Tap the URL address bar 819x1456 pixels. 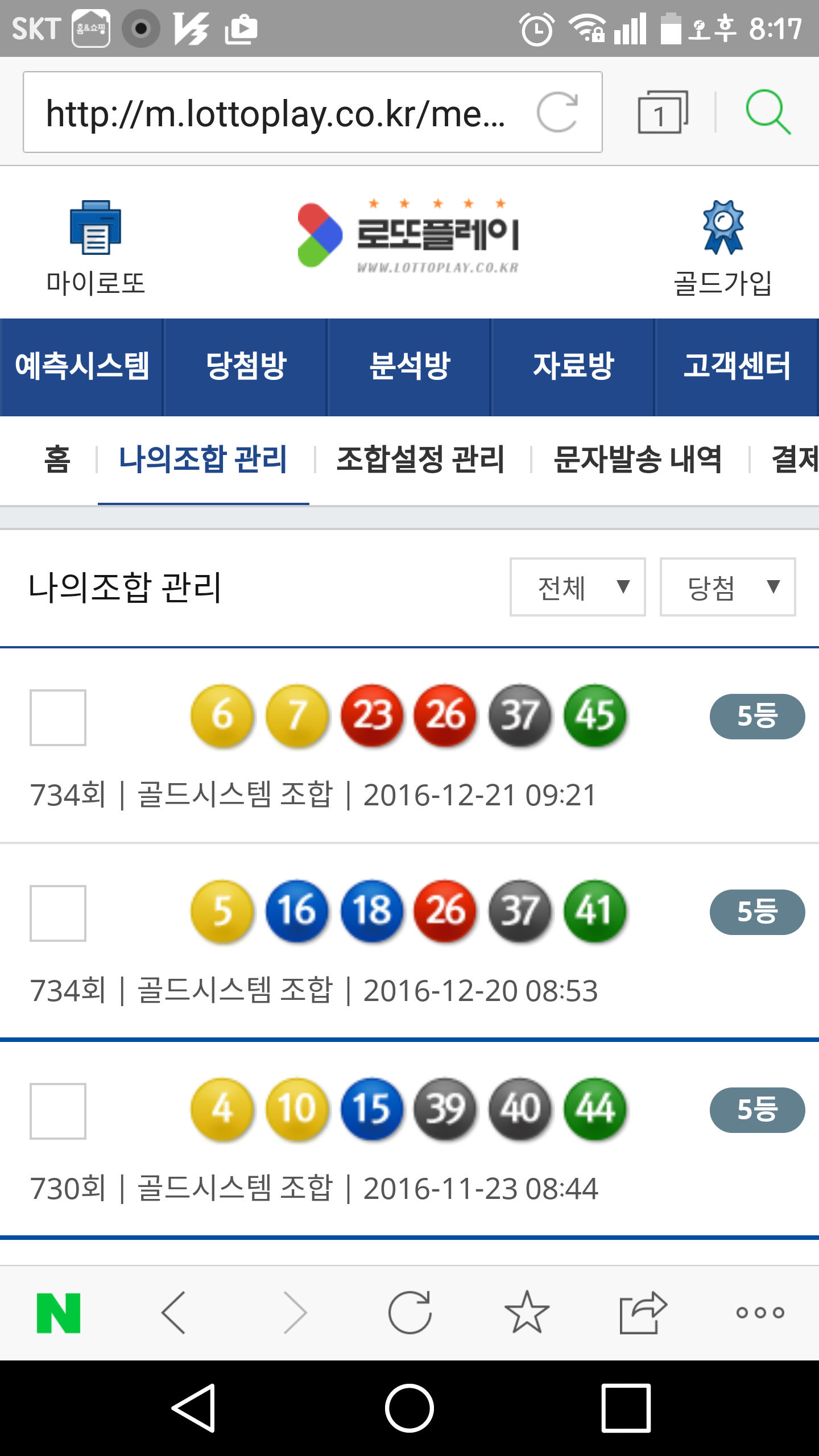[x=276, y=113]
